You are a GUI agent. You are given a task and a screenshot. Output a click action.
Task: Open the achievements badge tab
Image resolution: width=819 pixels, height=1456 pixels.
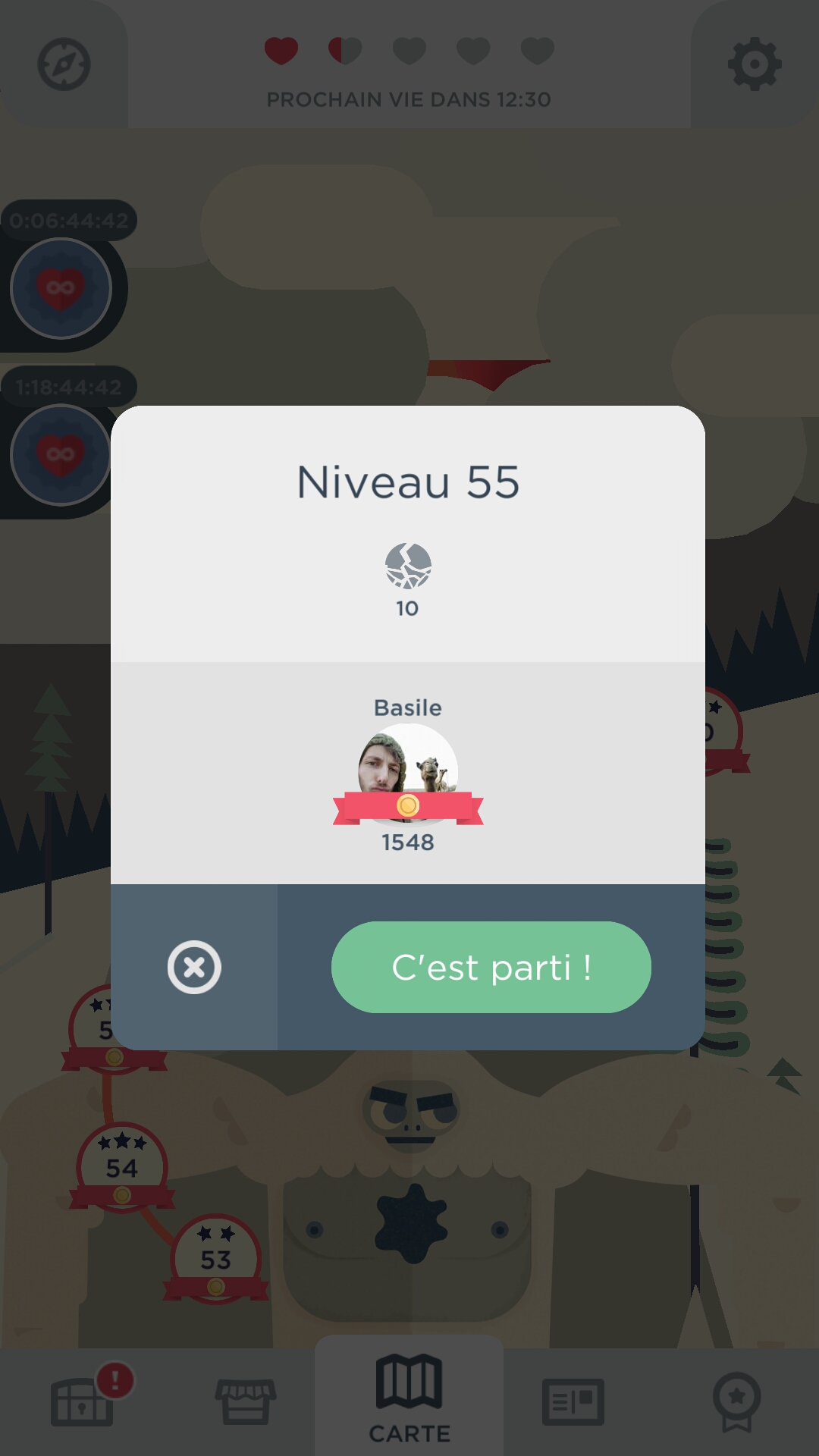coord(736,1401)
